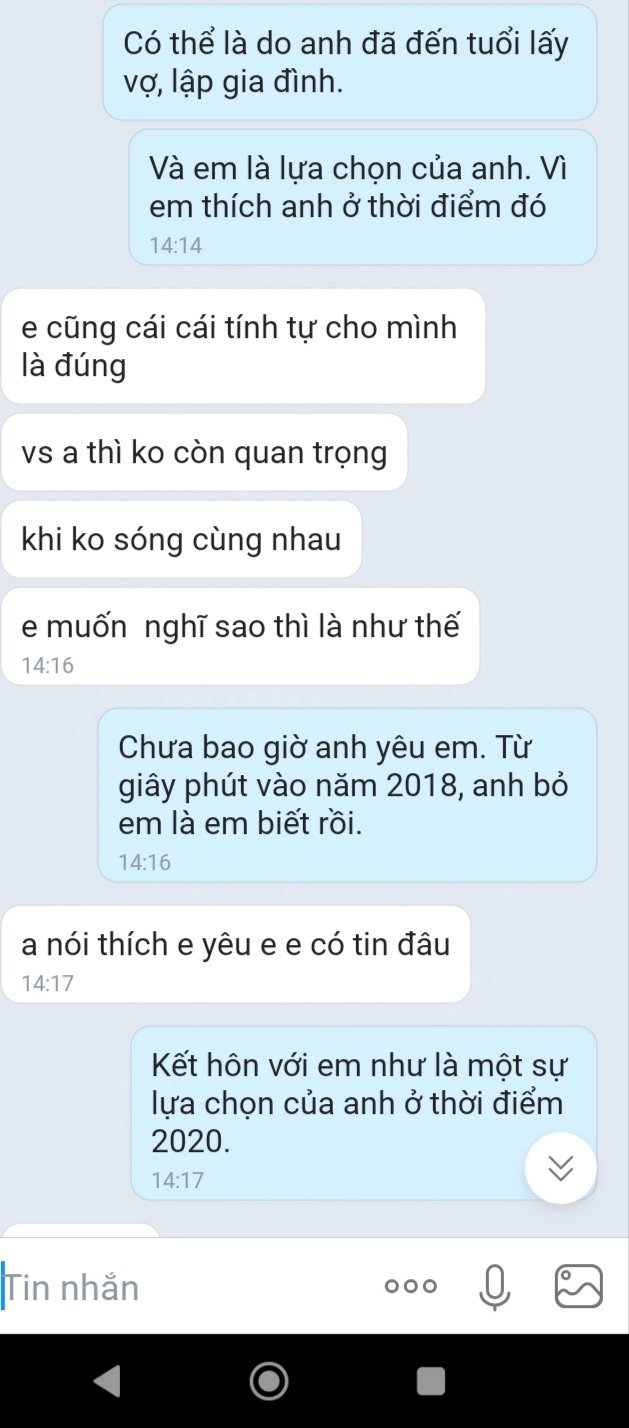Screen dimensions: 629x1428
Task: Open the image gallery picker icon
Action: point(579,1286)
